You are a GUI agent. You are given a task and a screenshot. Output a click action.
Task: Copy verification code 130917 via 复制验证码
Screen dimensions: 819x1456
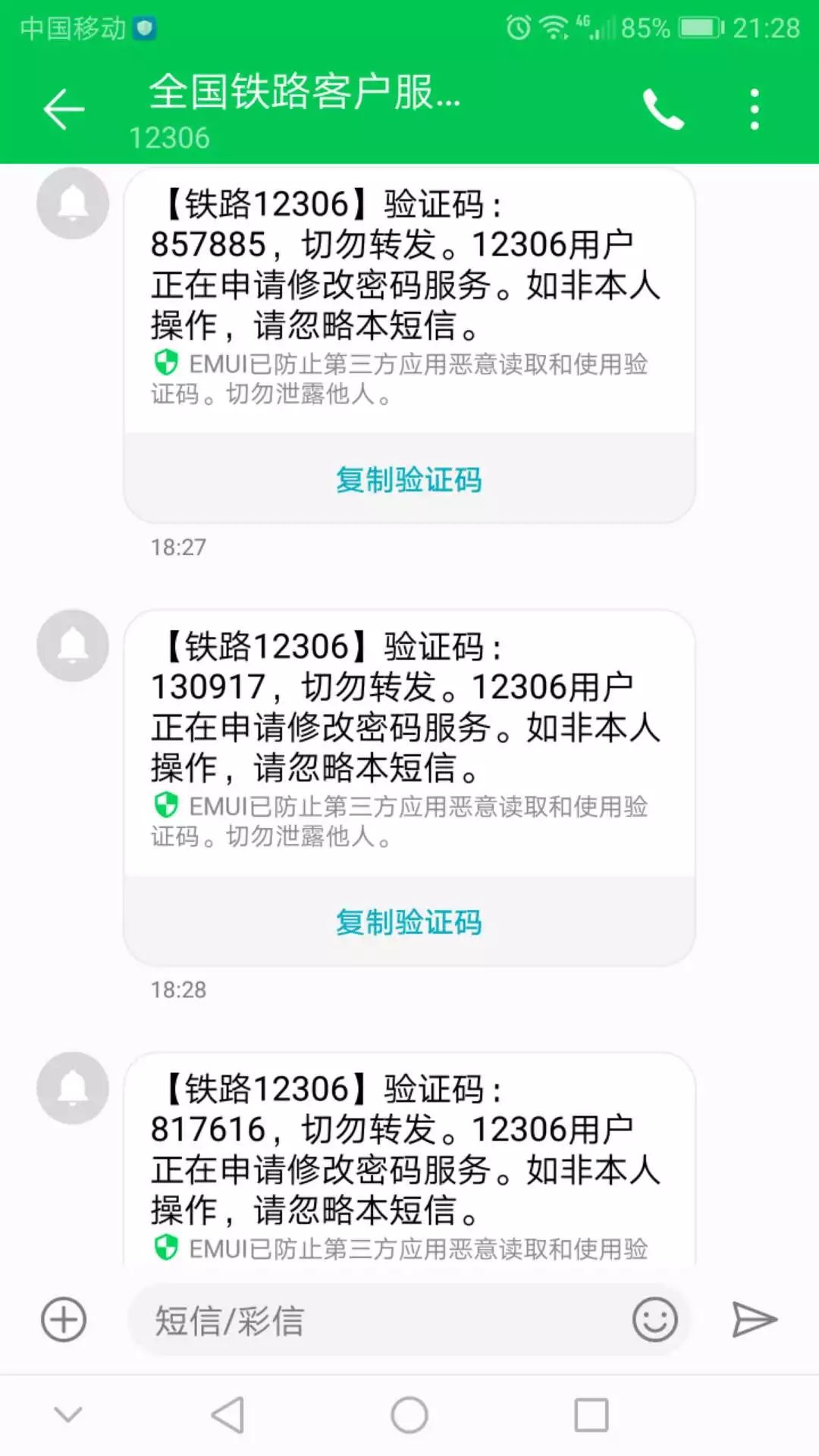(409, 922)
